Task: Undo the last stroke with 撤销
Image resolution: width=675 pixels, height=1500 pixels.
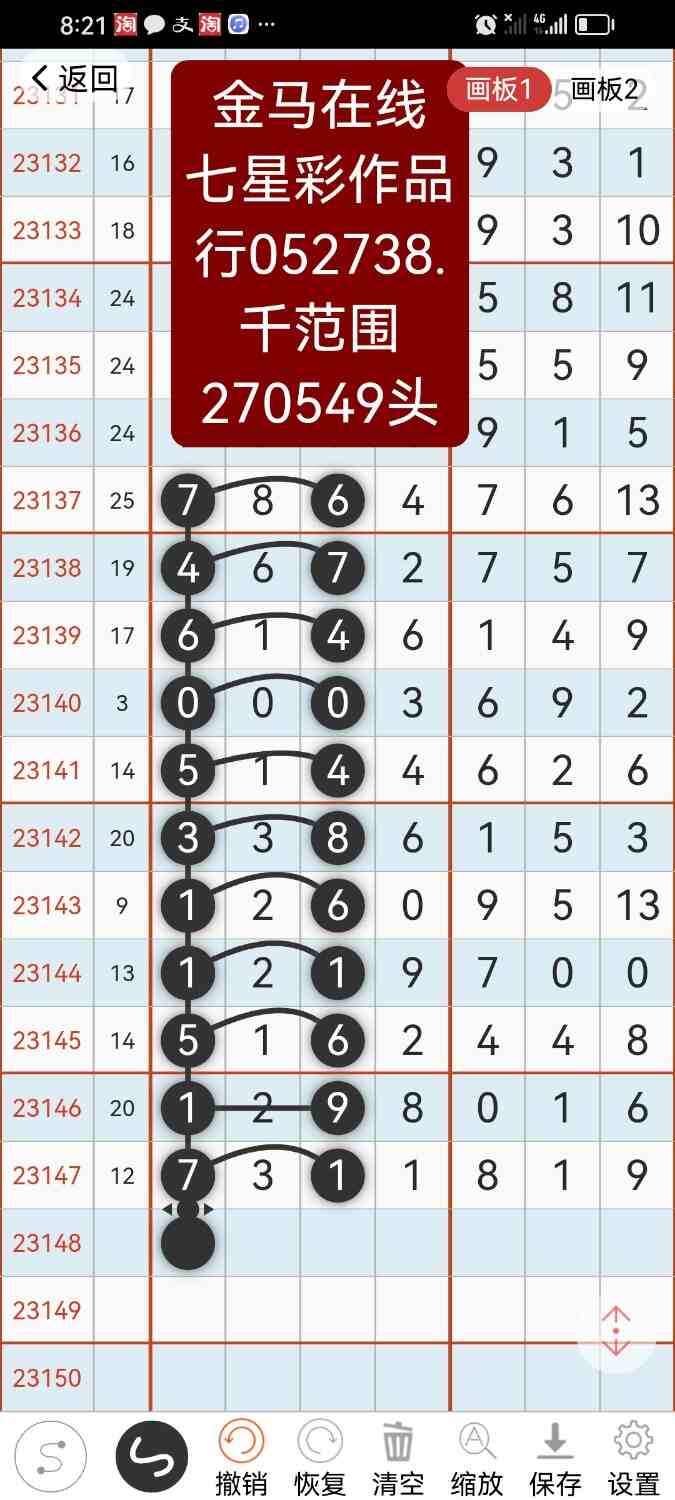Action: tap(241, 1457)
